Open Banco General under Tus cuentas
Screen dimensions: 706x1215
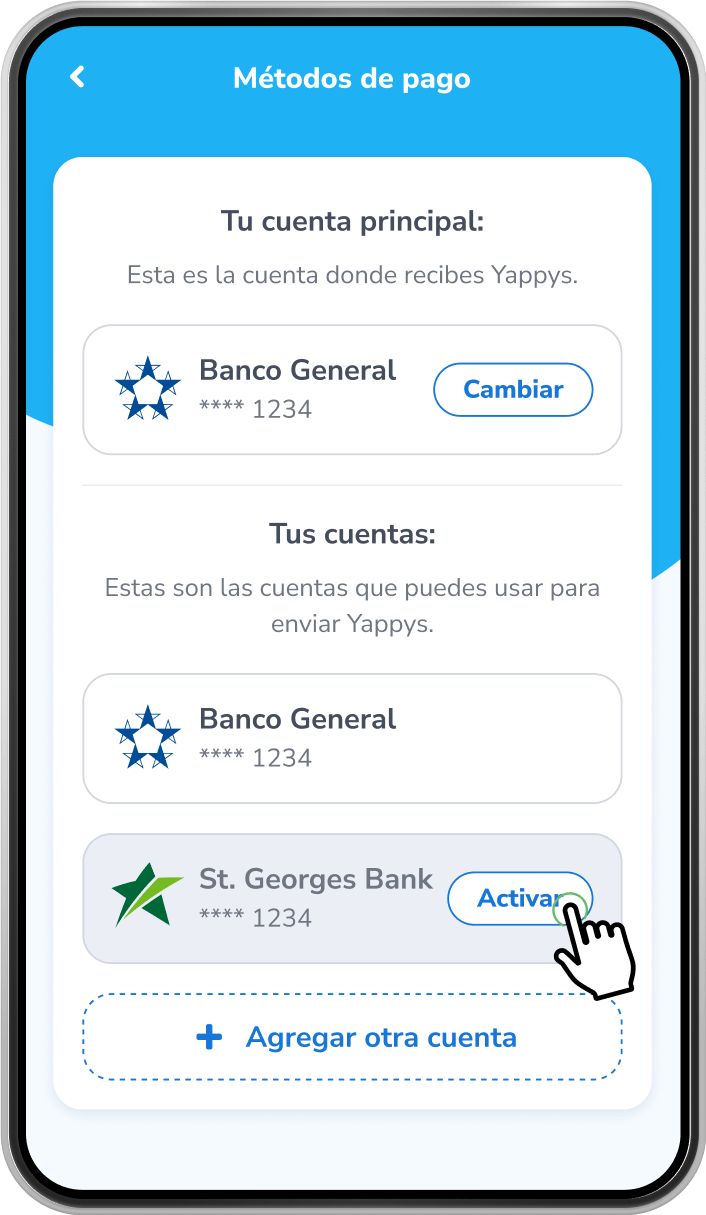[352, 738]
